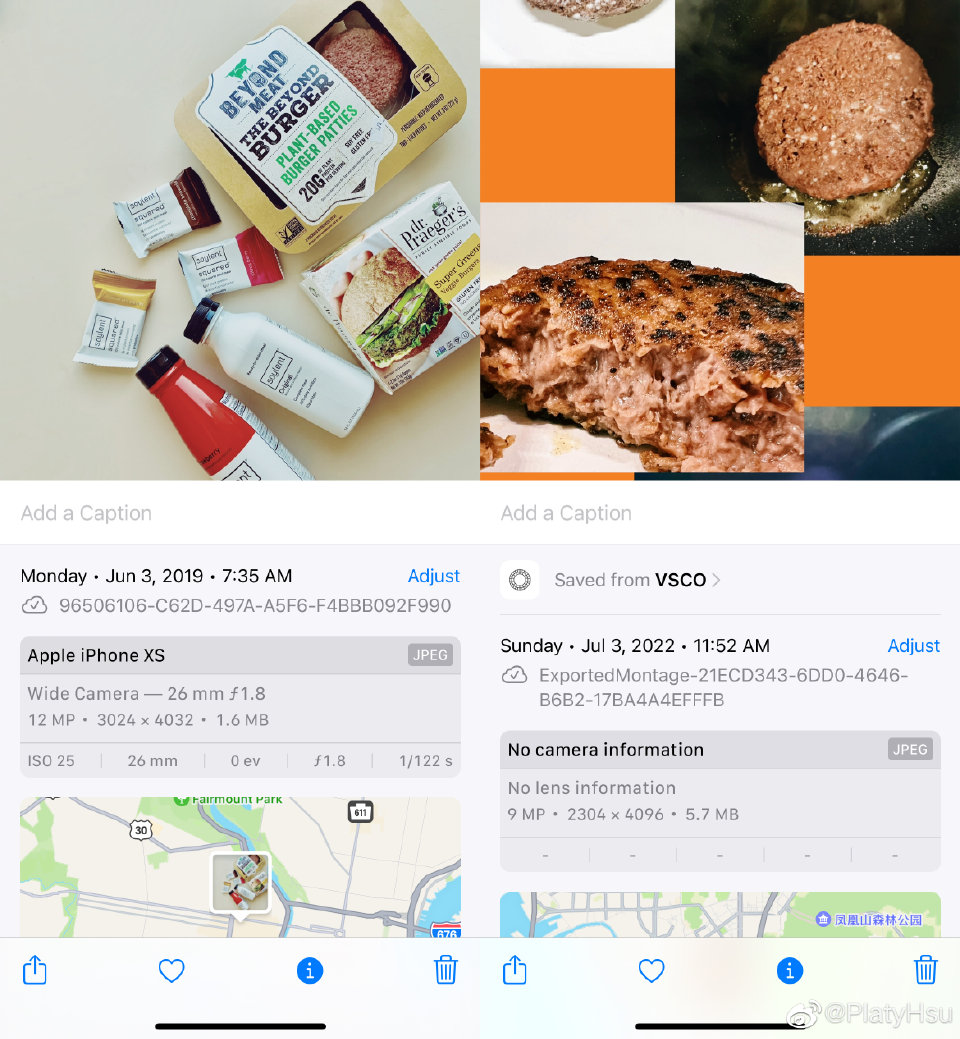Add a caption to the Beyond Burger photo
Image resolution: width=960 pixels, height=1039 pixels.
[87, 513]
